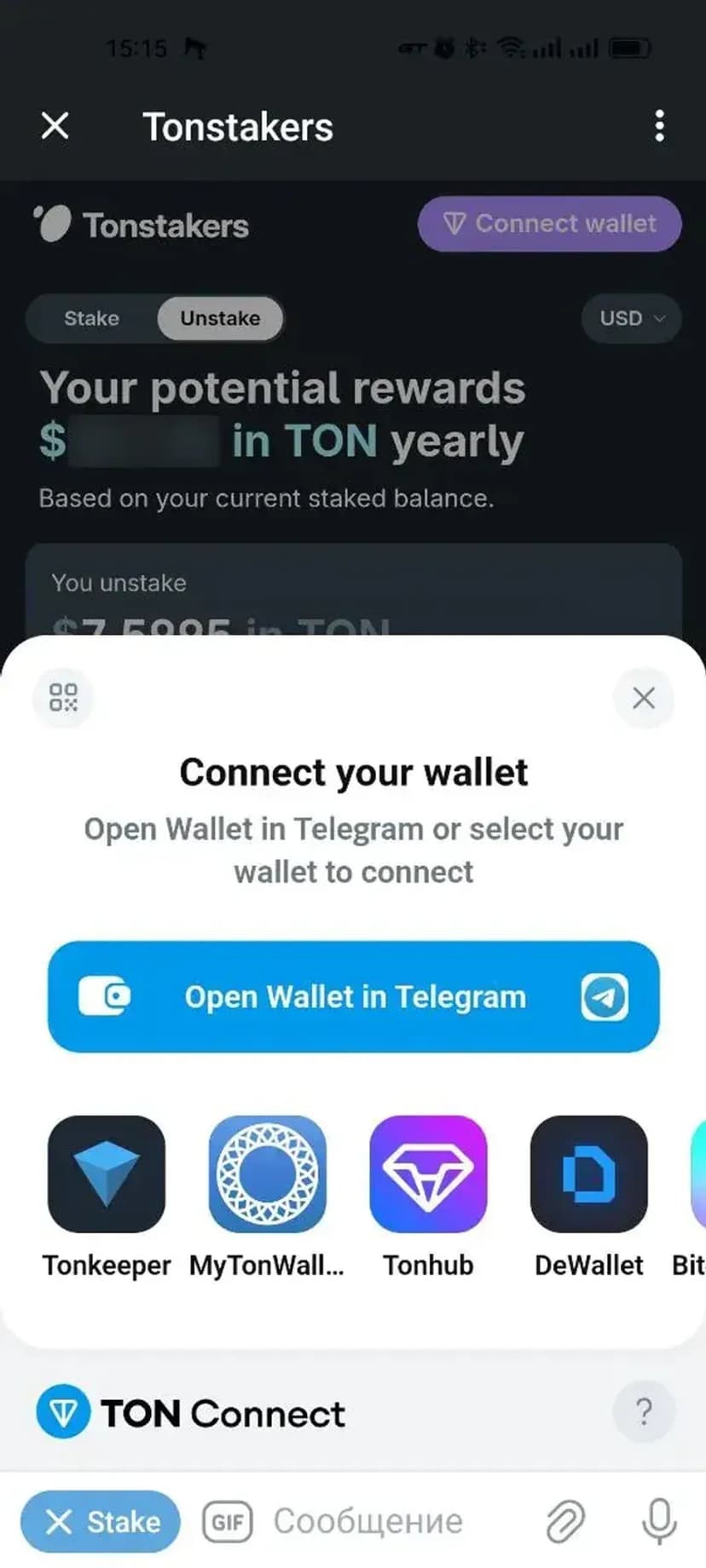The image size is (706, 1568).
Task: Open the GIF picker
Action: pos(228,1521)
